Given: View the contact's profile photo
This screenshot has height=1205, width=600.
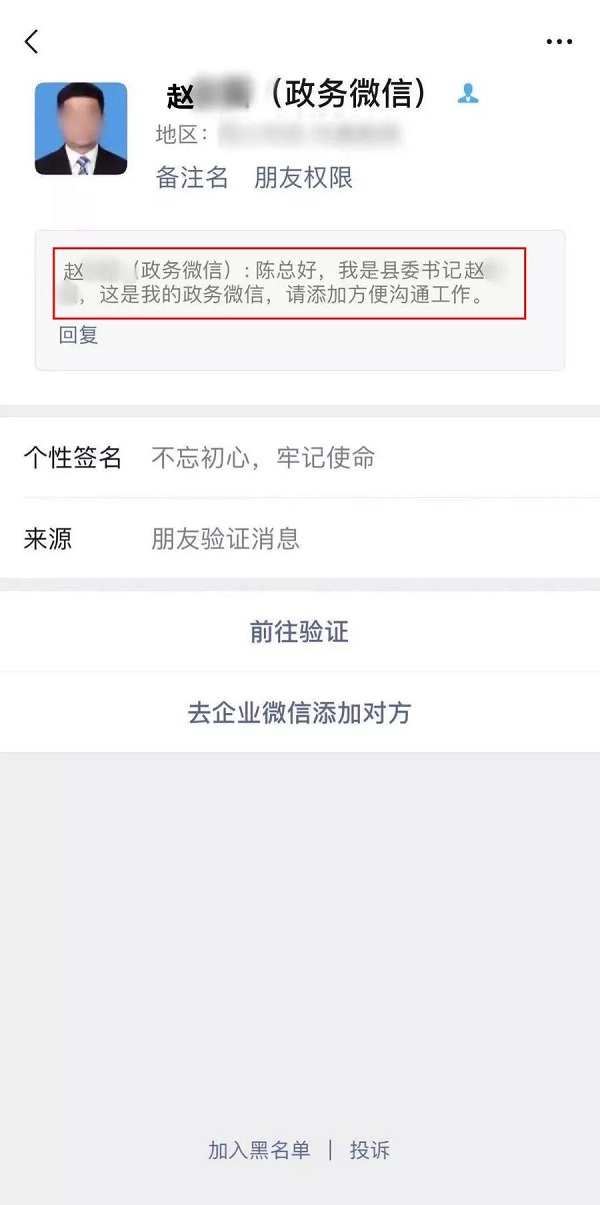Looking at the screenshot, I should click(81, 129).
